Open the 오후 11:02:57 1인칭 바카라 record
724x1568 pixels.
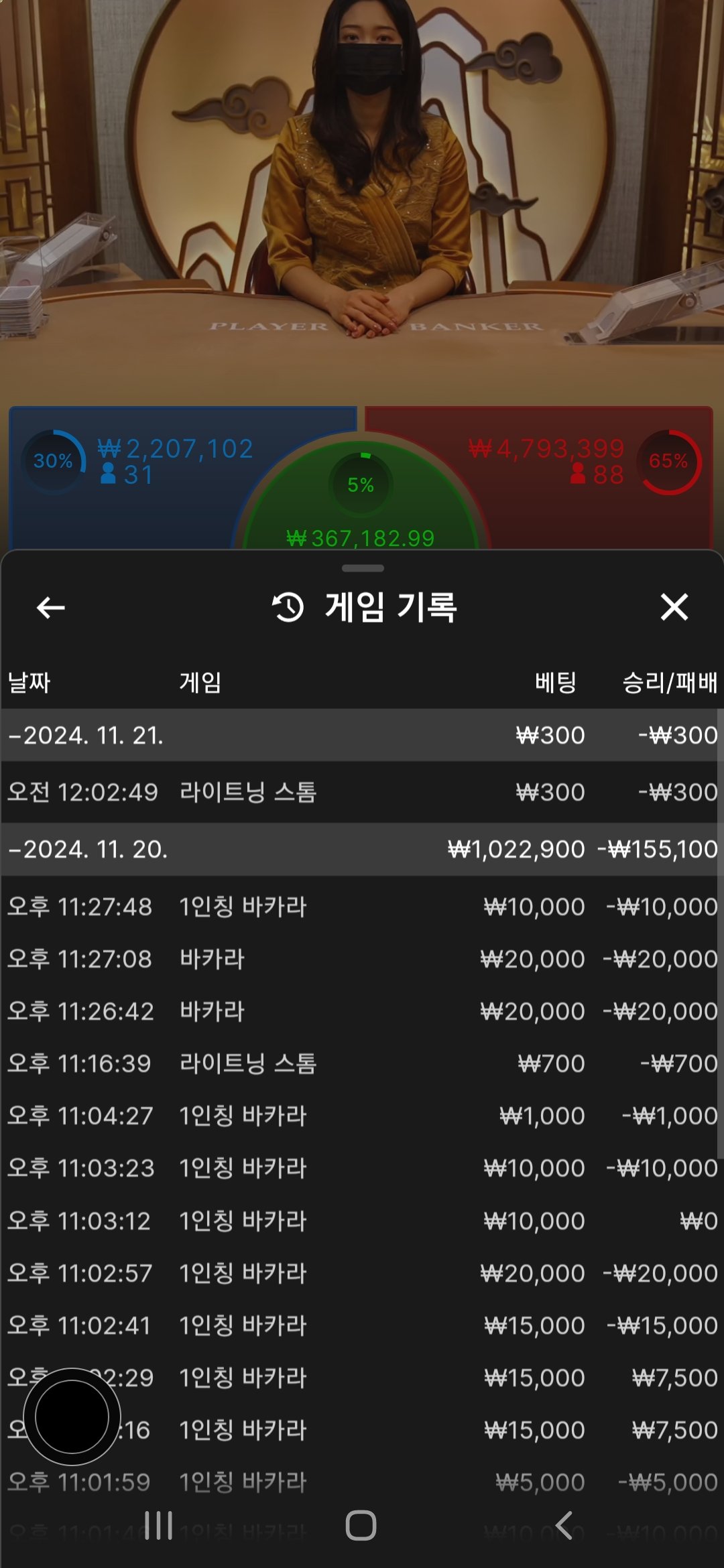(x=362, y=1273)
